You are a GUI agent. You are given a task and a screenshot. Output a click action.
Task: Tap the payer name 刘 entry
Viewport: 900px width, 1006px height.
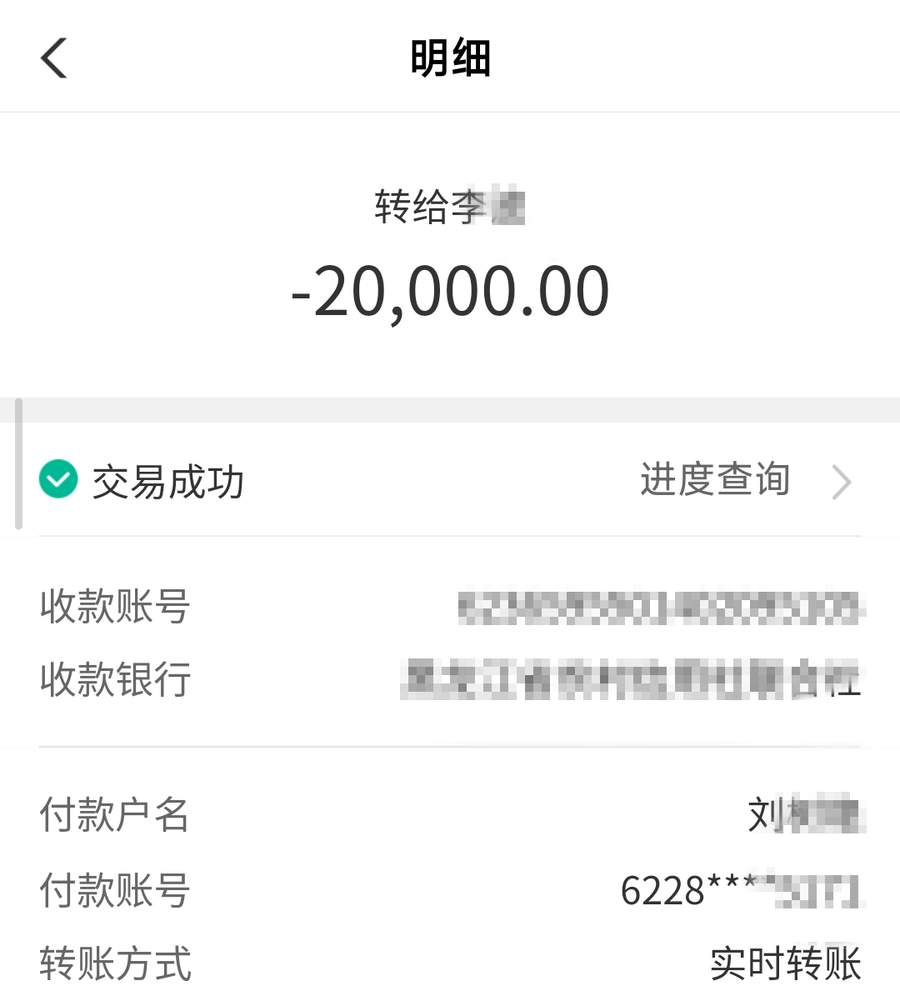(x=795, y=816)
